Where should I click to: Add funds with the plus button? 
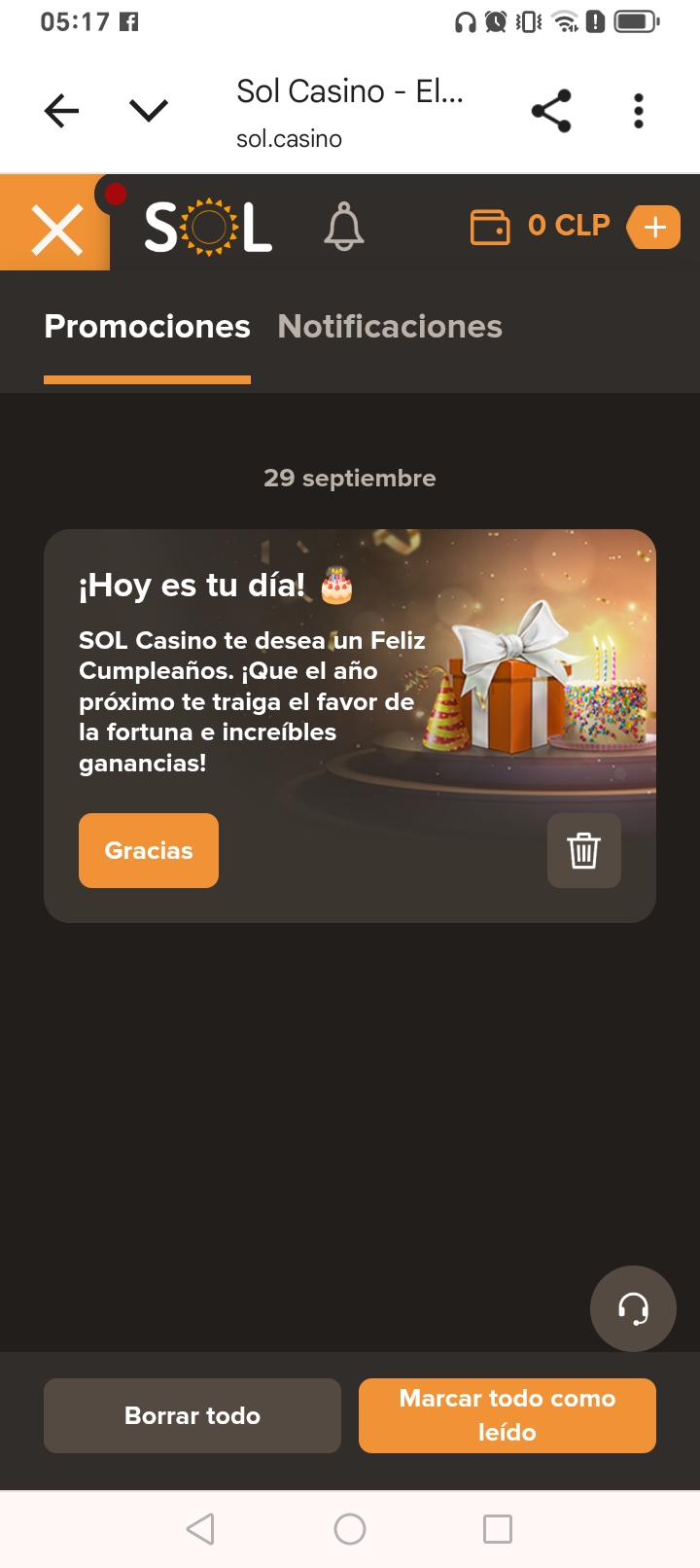point(654,228)
